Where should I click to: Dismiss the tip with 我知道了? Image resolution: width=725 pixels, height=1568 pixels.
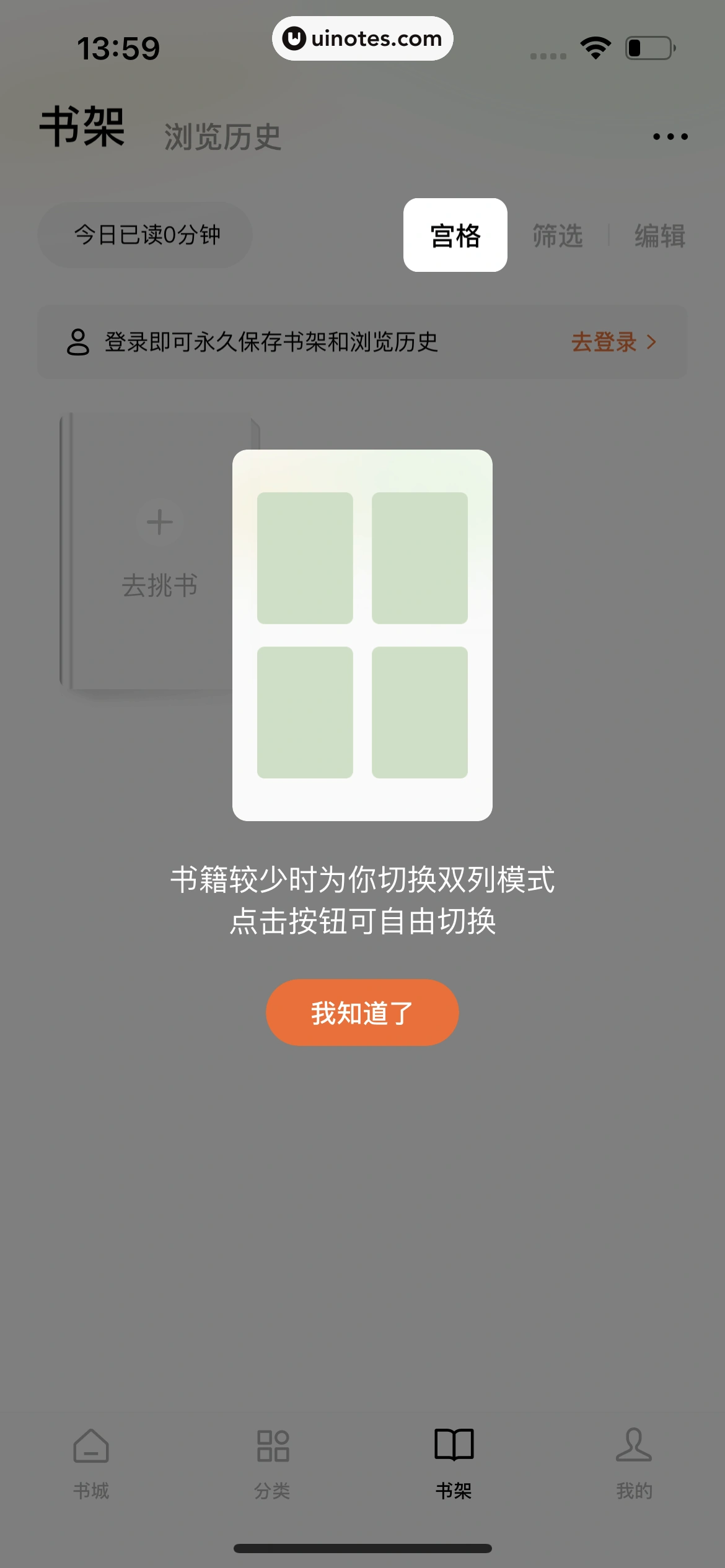pos(362,1013)
